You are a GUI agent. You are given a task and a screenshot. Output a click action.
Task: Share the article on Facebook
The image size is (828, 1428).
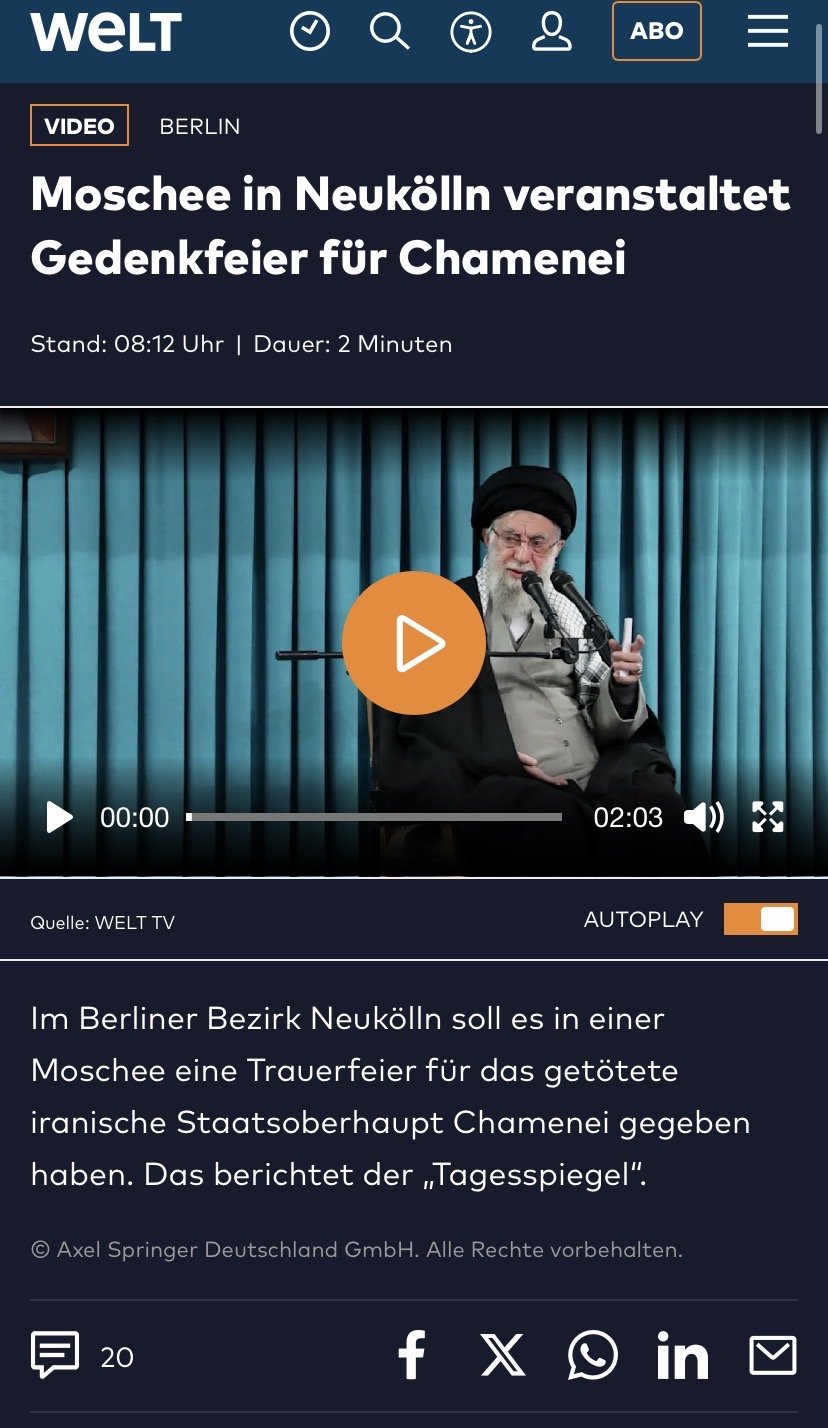point(412,1356)
